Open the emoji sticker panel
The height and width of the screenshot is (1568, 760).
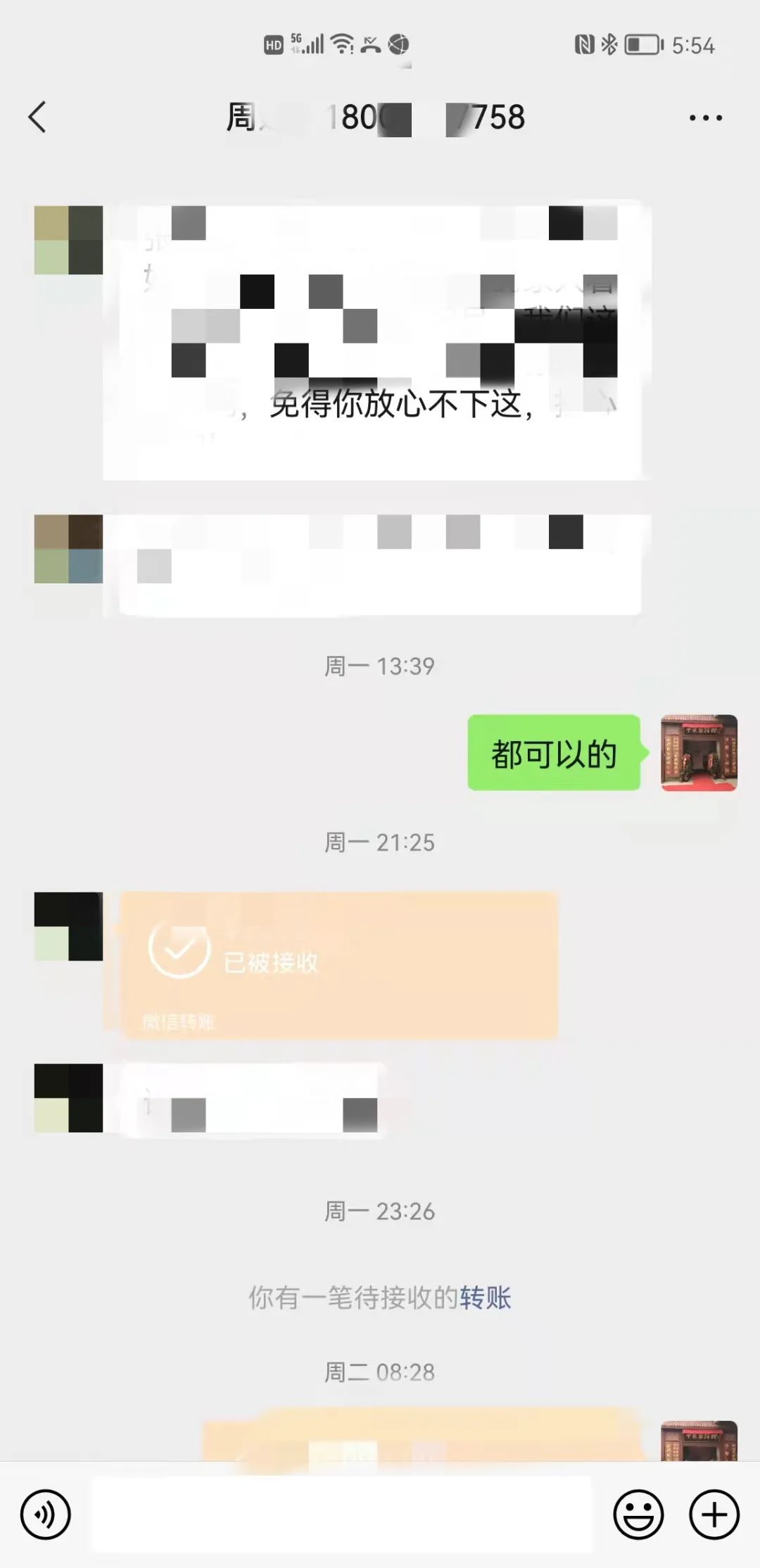pos(638,1514)
